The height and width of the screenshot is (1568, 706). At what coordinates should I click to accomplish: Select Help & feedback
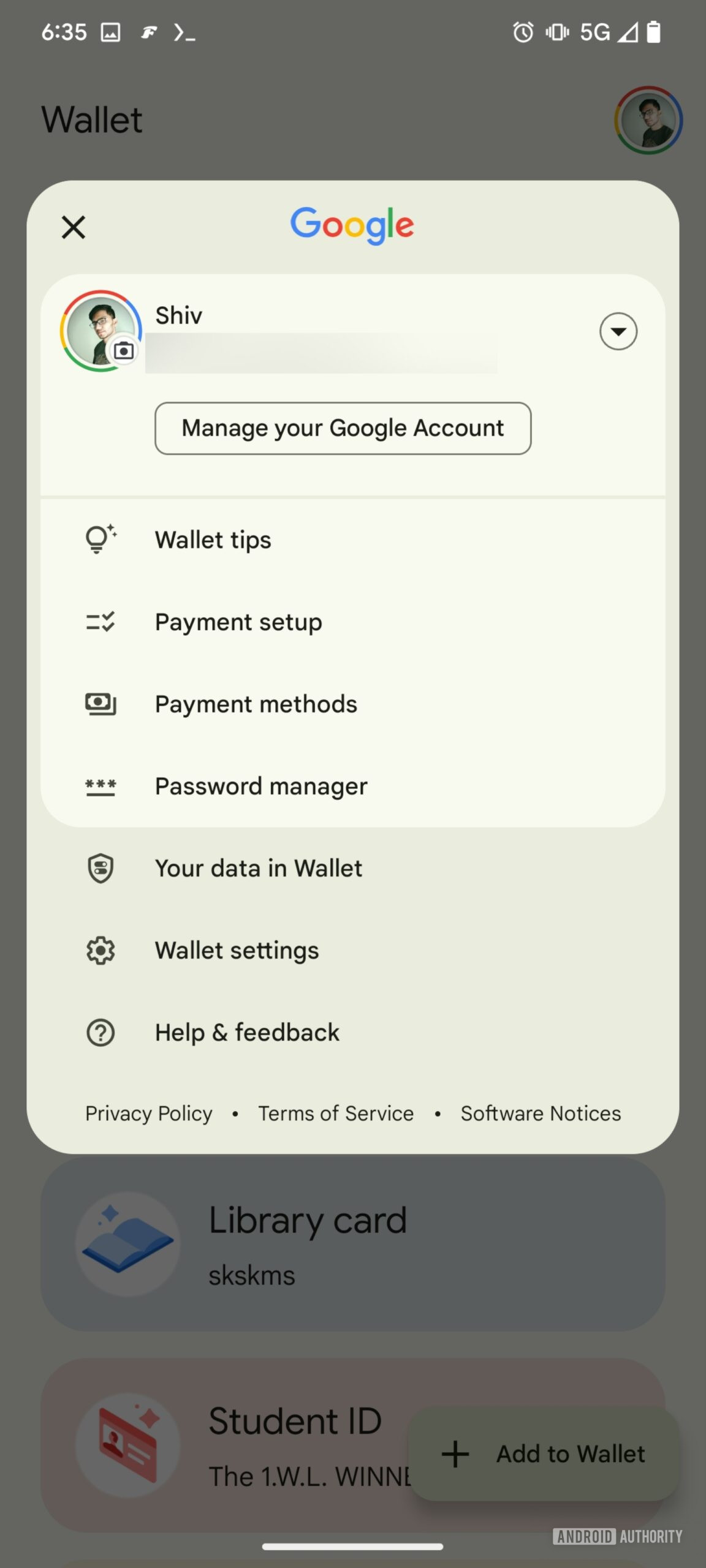coord(247,1032)
